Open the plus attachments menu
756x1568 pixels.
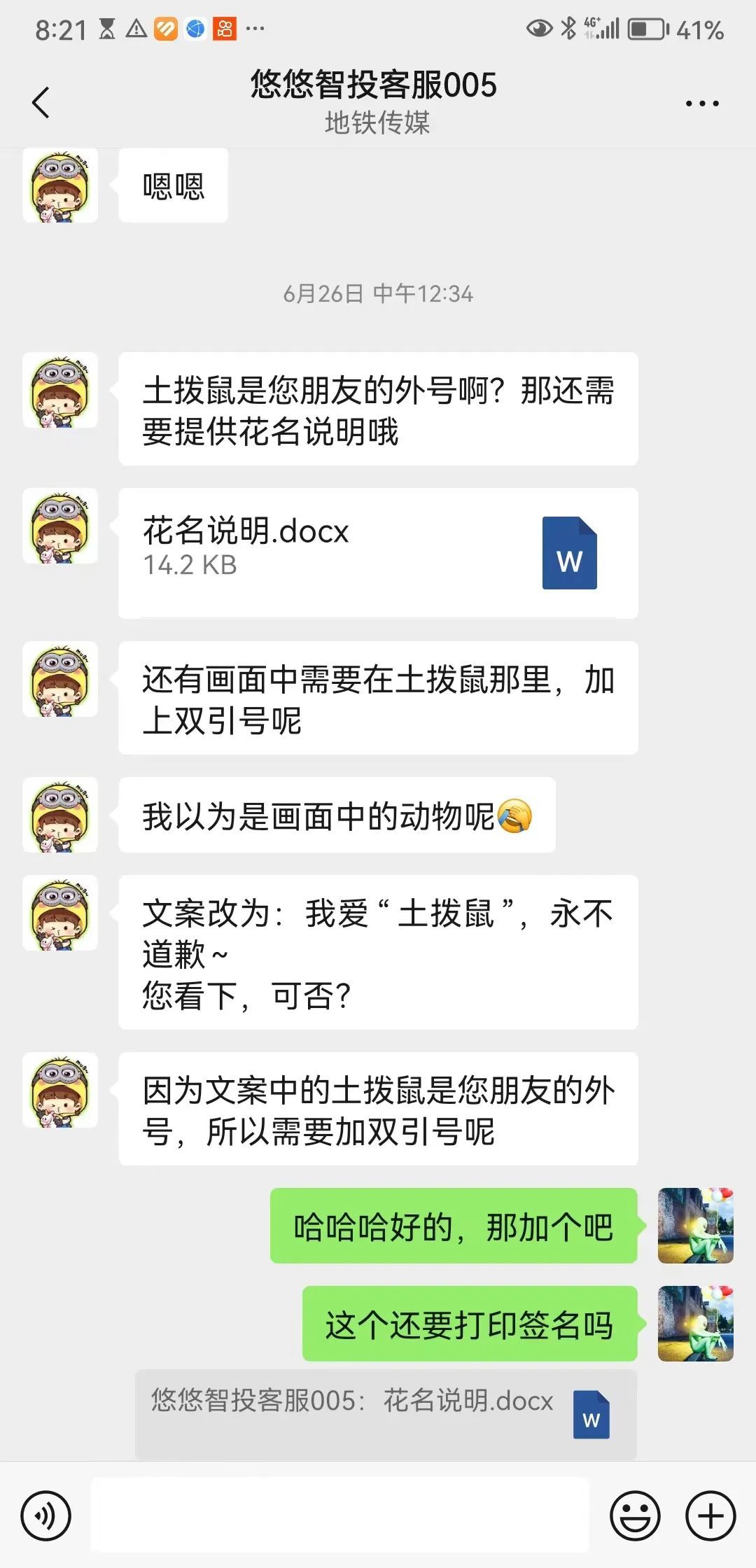pos(710,1516)
